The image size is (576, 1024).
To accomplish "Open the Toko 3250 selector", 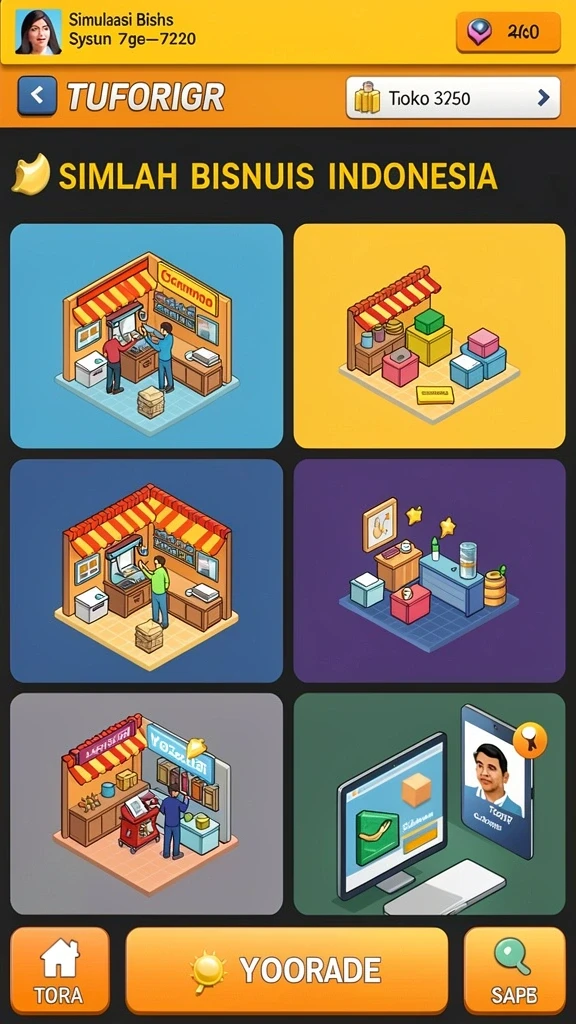I will (x=453, y=98).
